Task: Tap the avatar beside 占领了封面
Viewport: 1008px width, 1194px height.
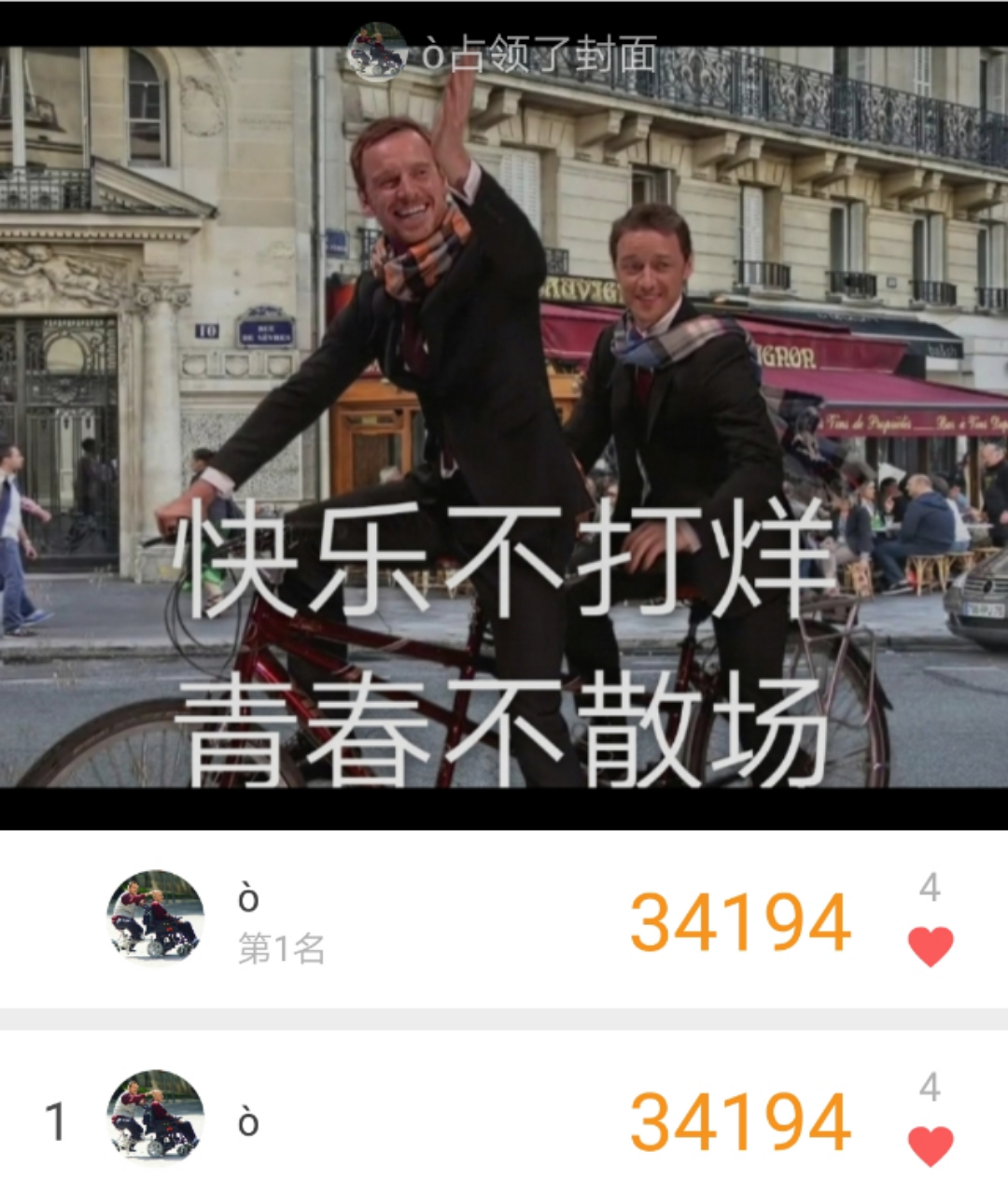Action: 377,53
